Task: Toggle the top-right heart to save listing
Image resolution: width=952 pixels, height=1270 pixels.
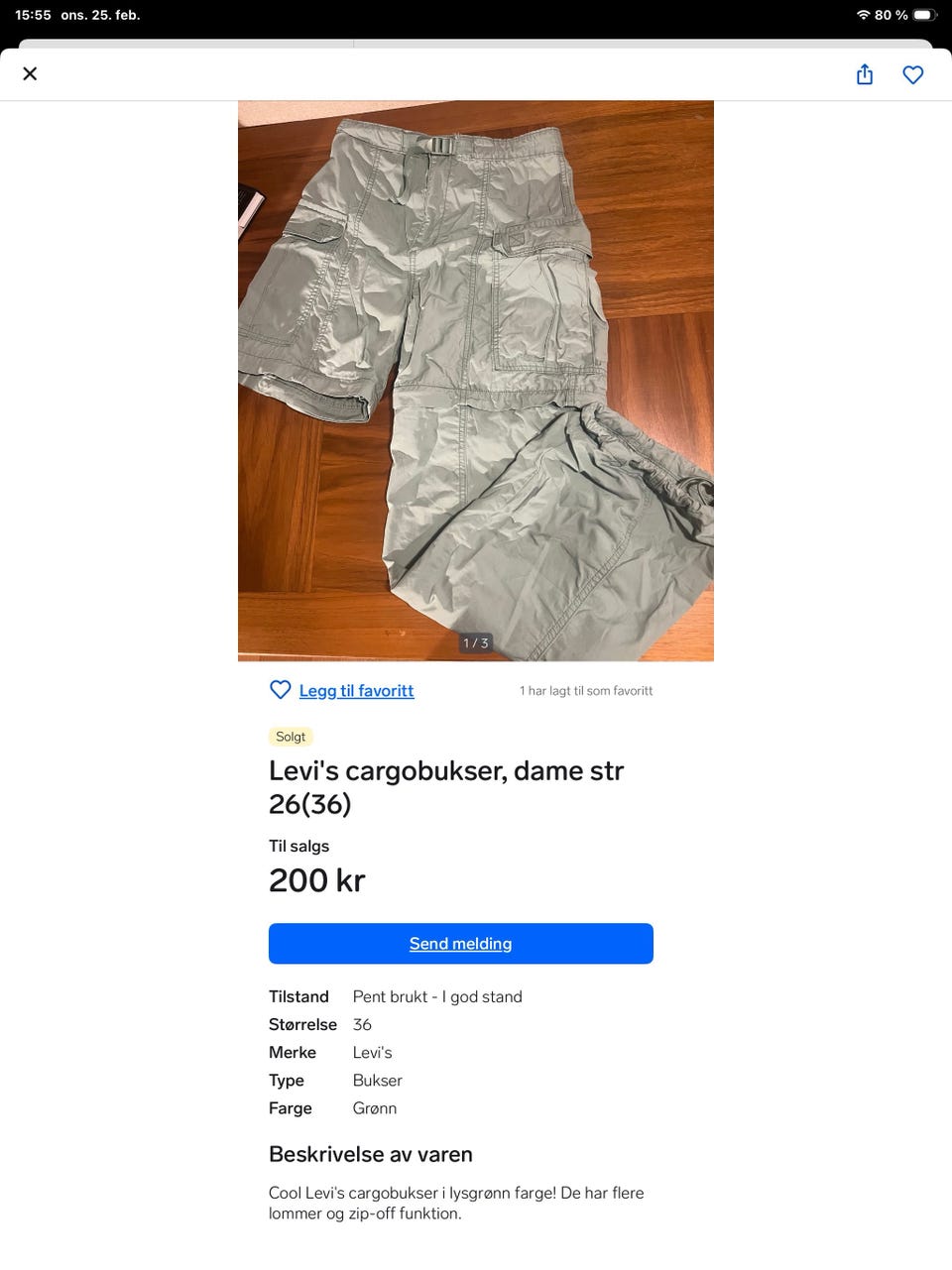Action: (x=912, y=74)
